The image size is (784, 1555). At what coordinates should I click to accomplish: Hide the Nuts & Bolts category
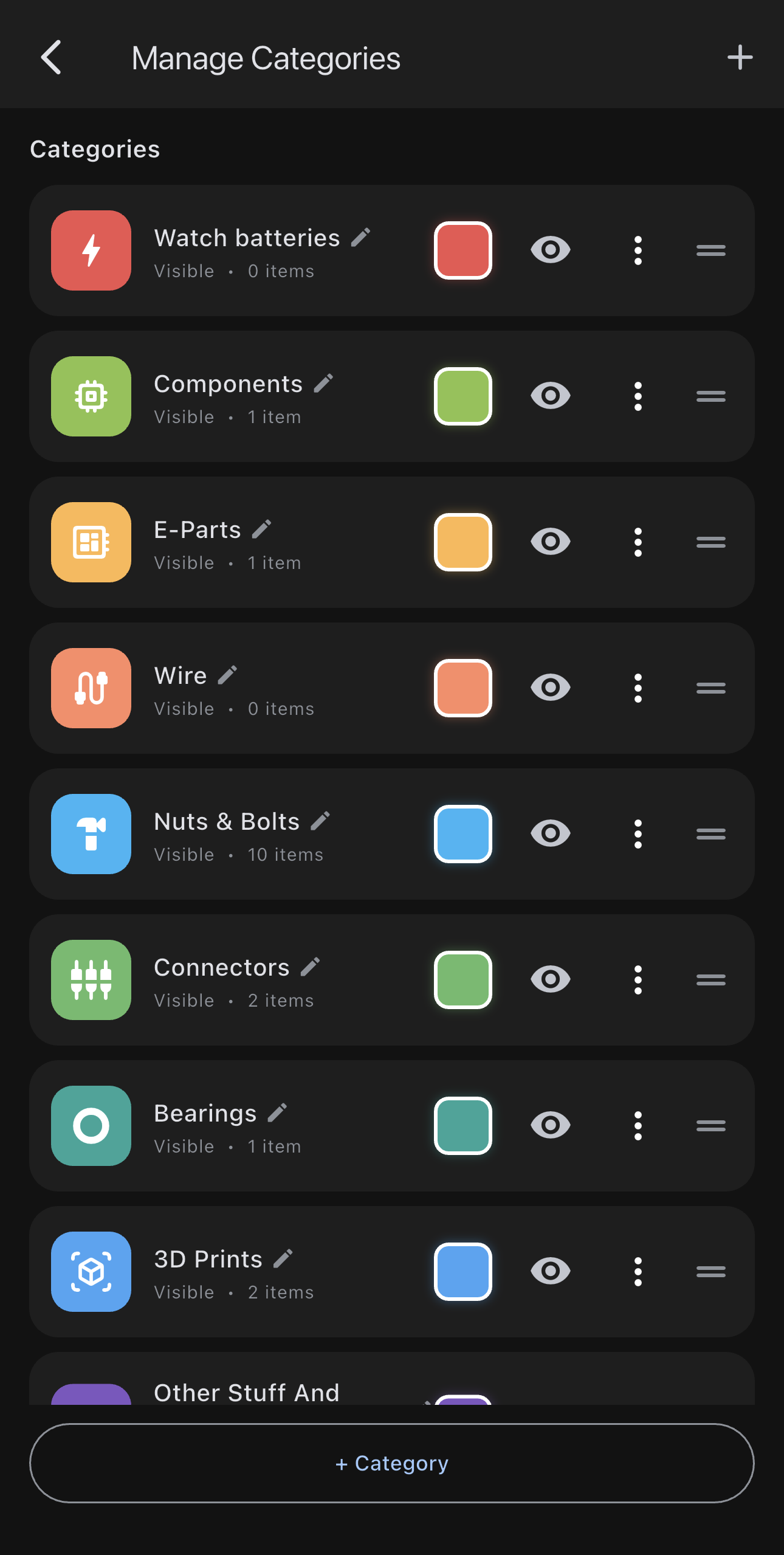click(550, 833)
